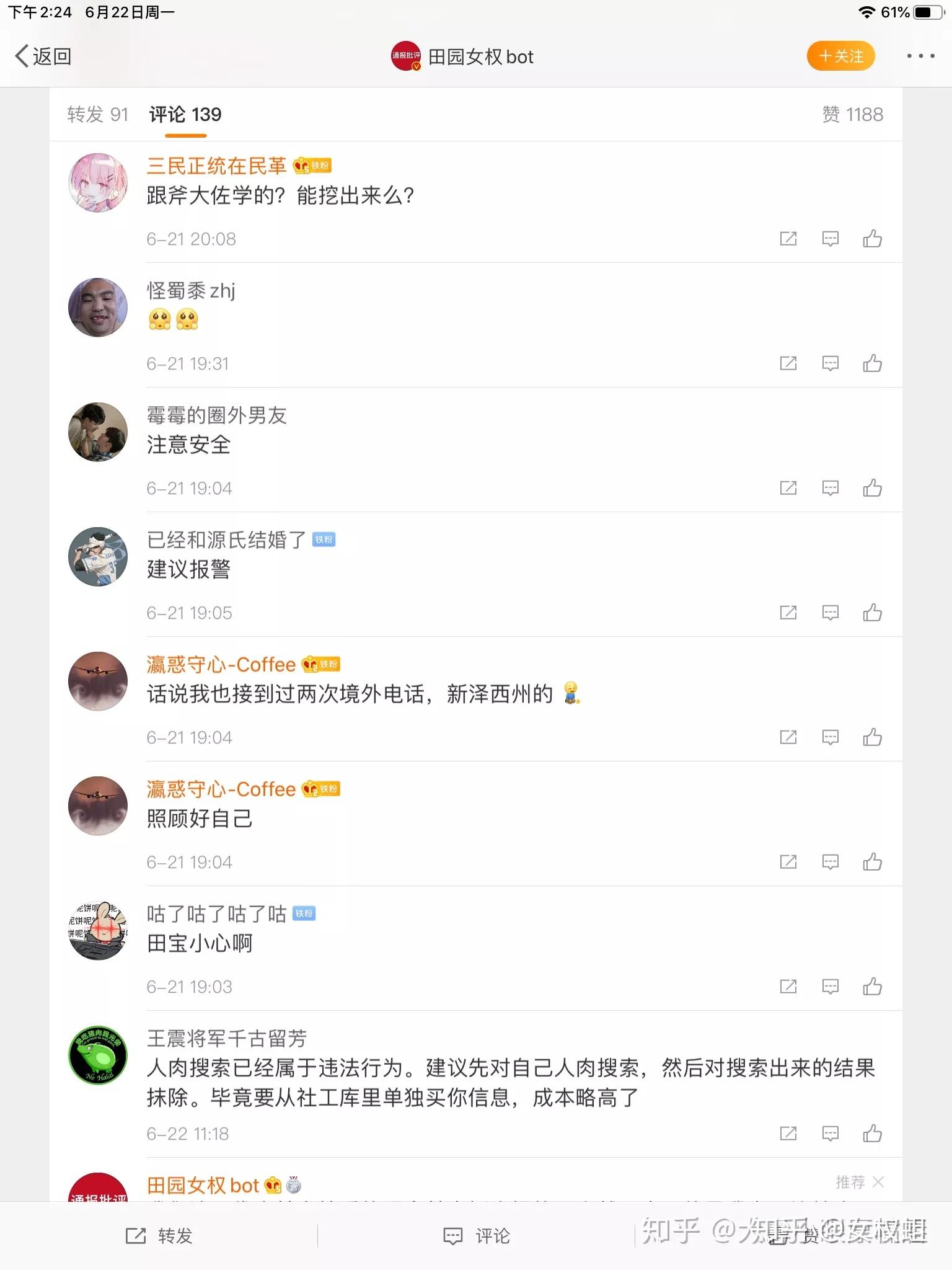View avatar of 霉霉的圈外男友
The height and width of the screenshot is (1270, 952).
coord(98,432)
